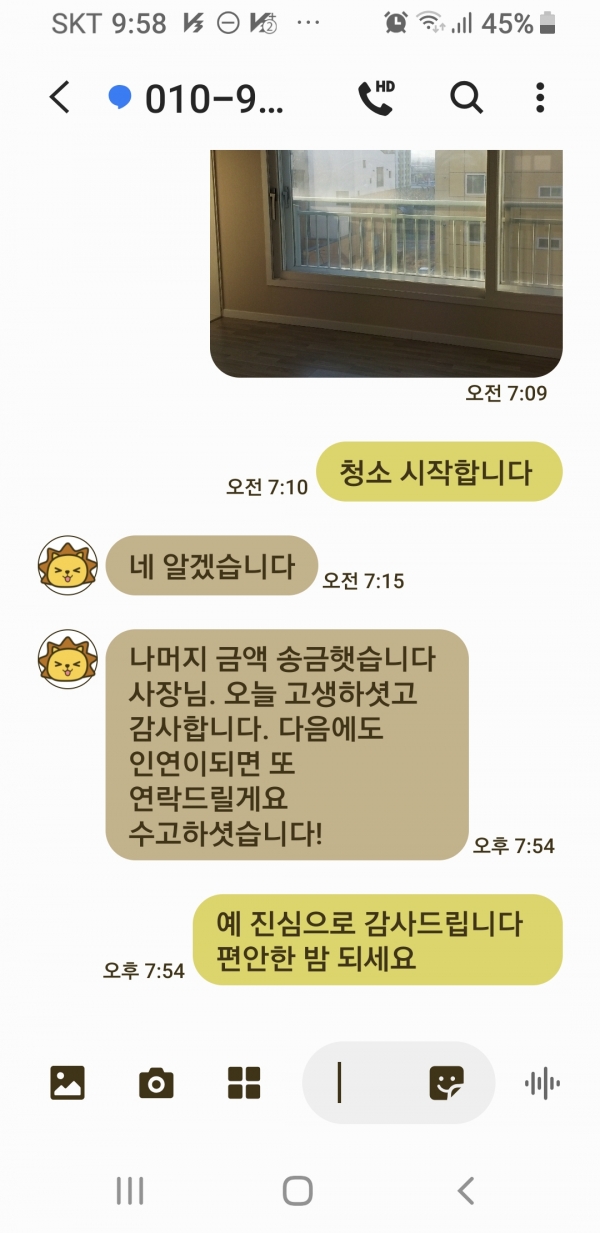Show recent apps
Screen dimensions: 600x1233
[x=130, y=1190]
